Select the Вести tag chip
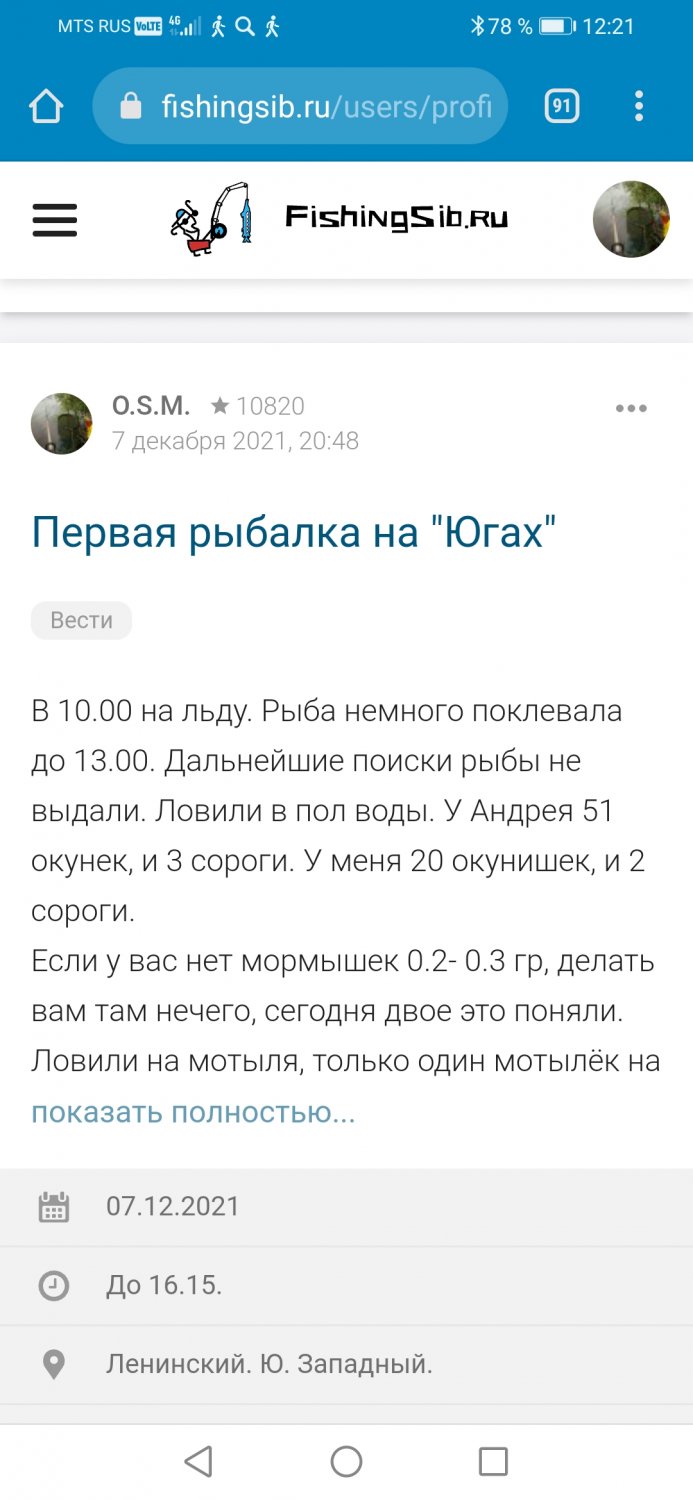This screenshot has height=1500, width=693. tap(81, 620)
